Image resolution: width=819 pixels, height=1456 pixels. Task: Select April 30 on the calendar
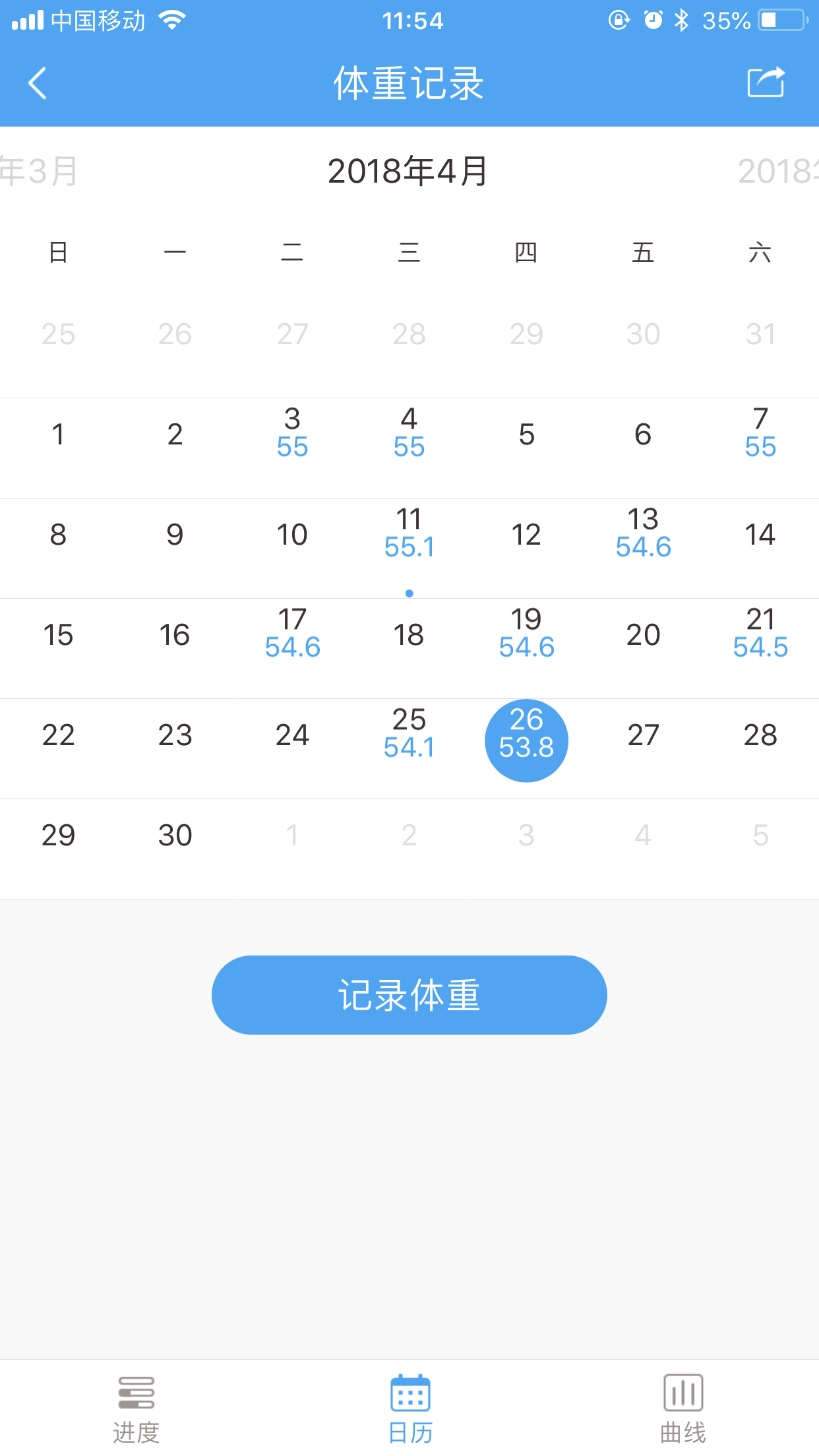175,835
